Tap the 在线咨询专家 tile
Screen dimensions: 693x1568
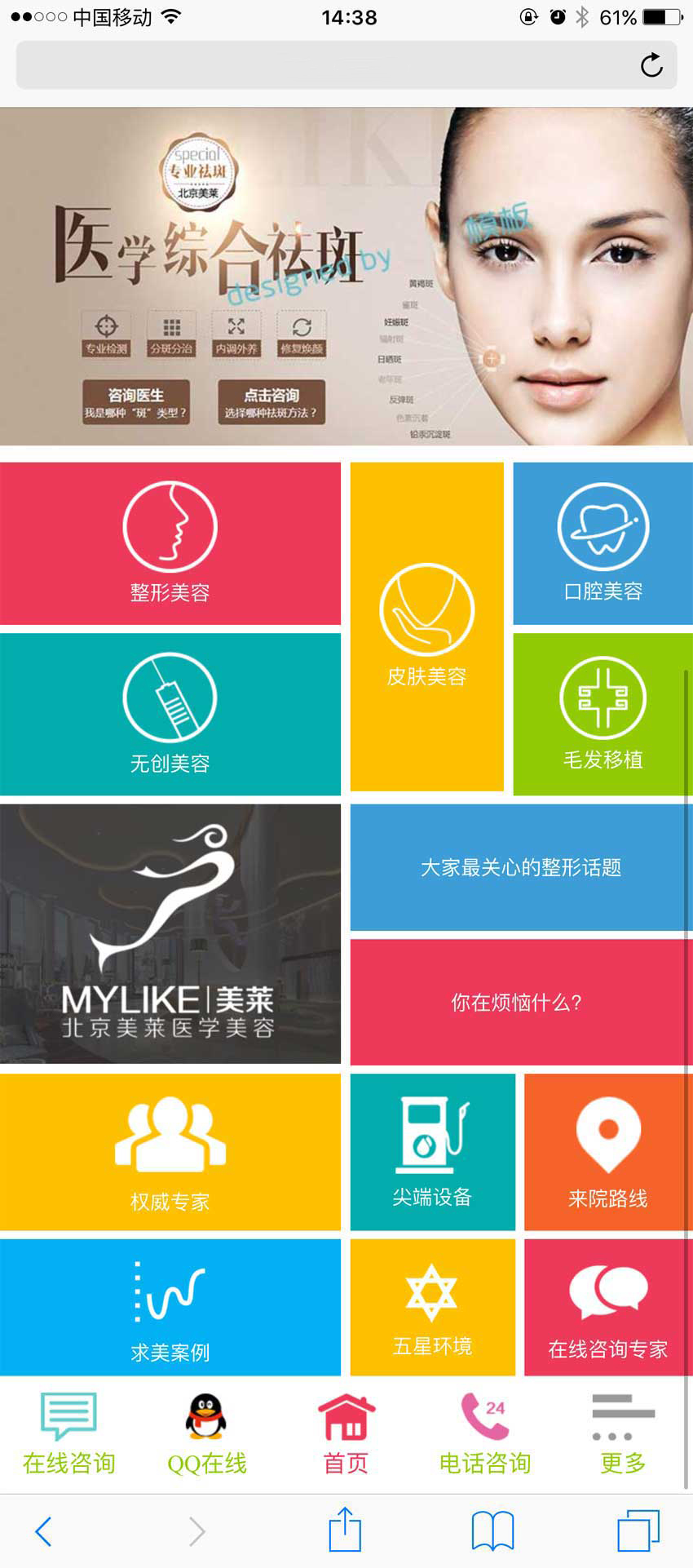click(x=607, y=1307)
